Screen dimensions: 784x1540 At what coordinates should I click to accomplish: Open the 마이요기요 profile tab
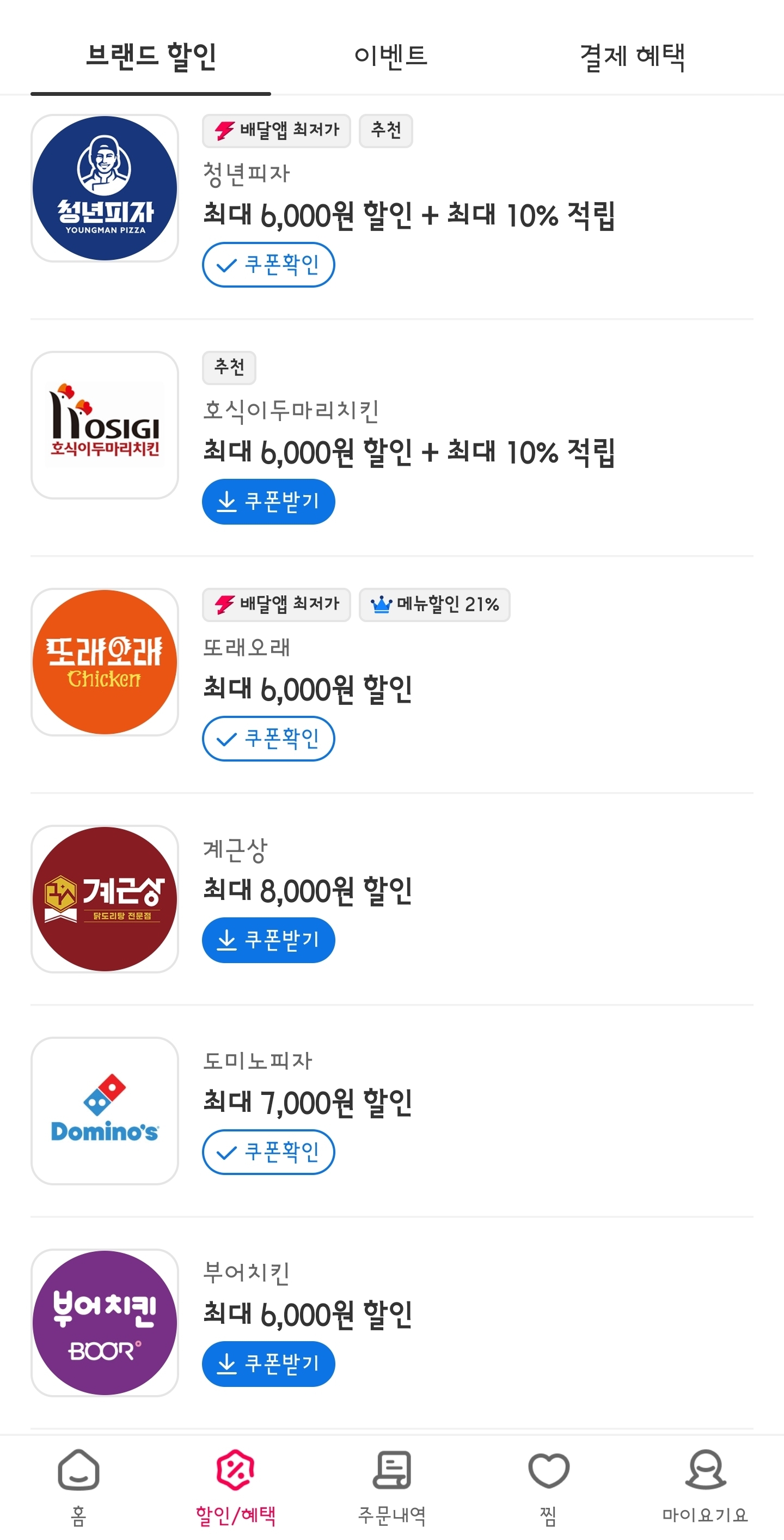pyautogui.click(x=705, y=1486)
